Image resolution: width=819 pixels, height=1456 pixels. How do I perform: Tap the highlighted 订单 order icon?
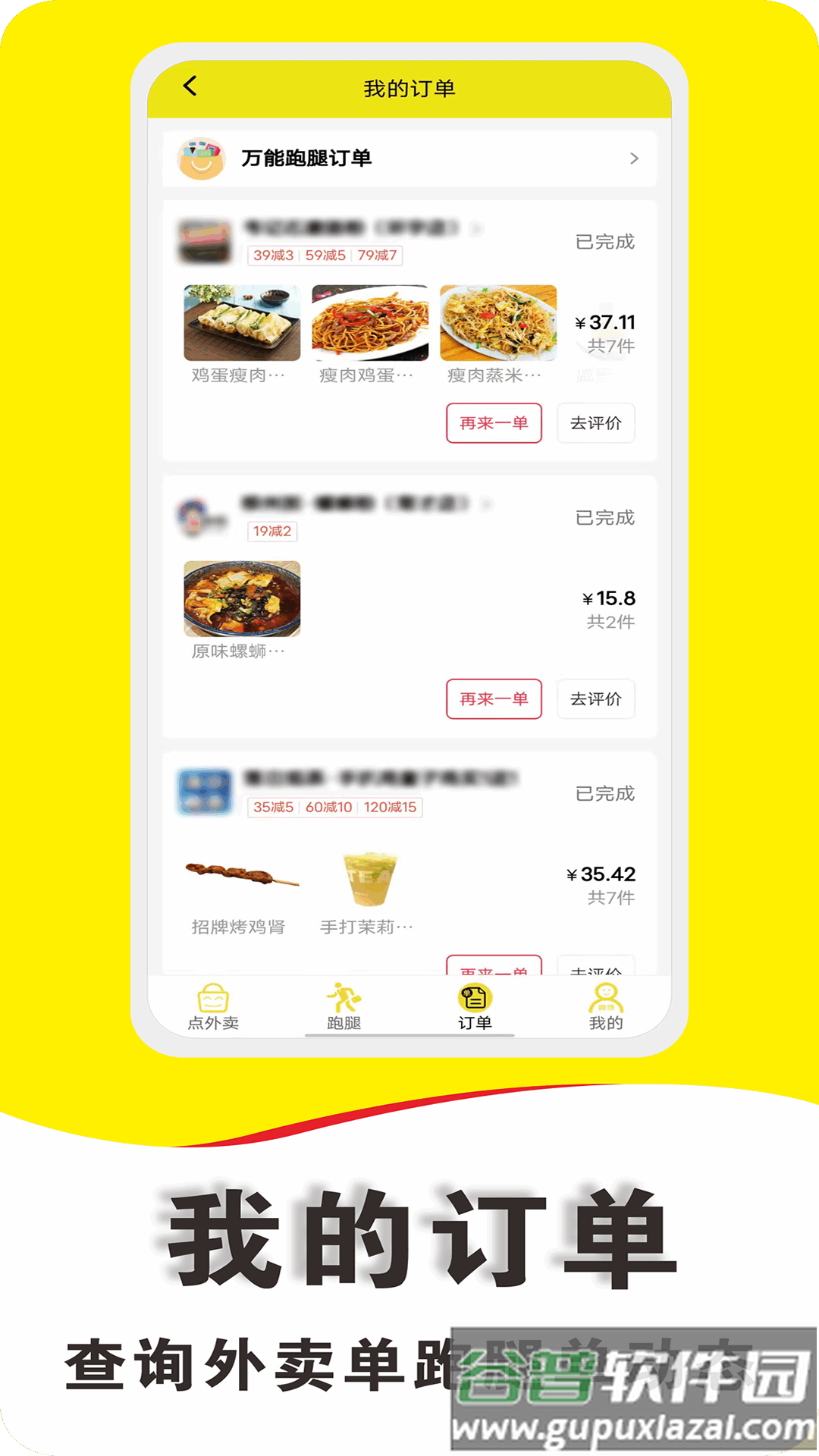pyautogui.click(x=476, y=999)
